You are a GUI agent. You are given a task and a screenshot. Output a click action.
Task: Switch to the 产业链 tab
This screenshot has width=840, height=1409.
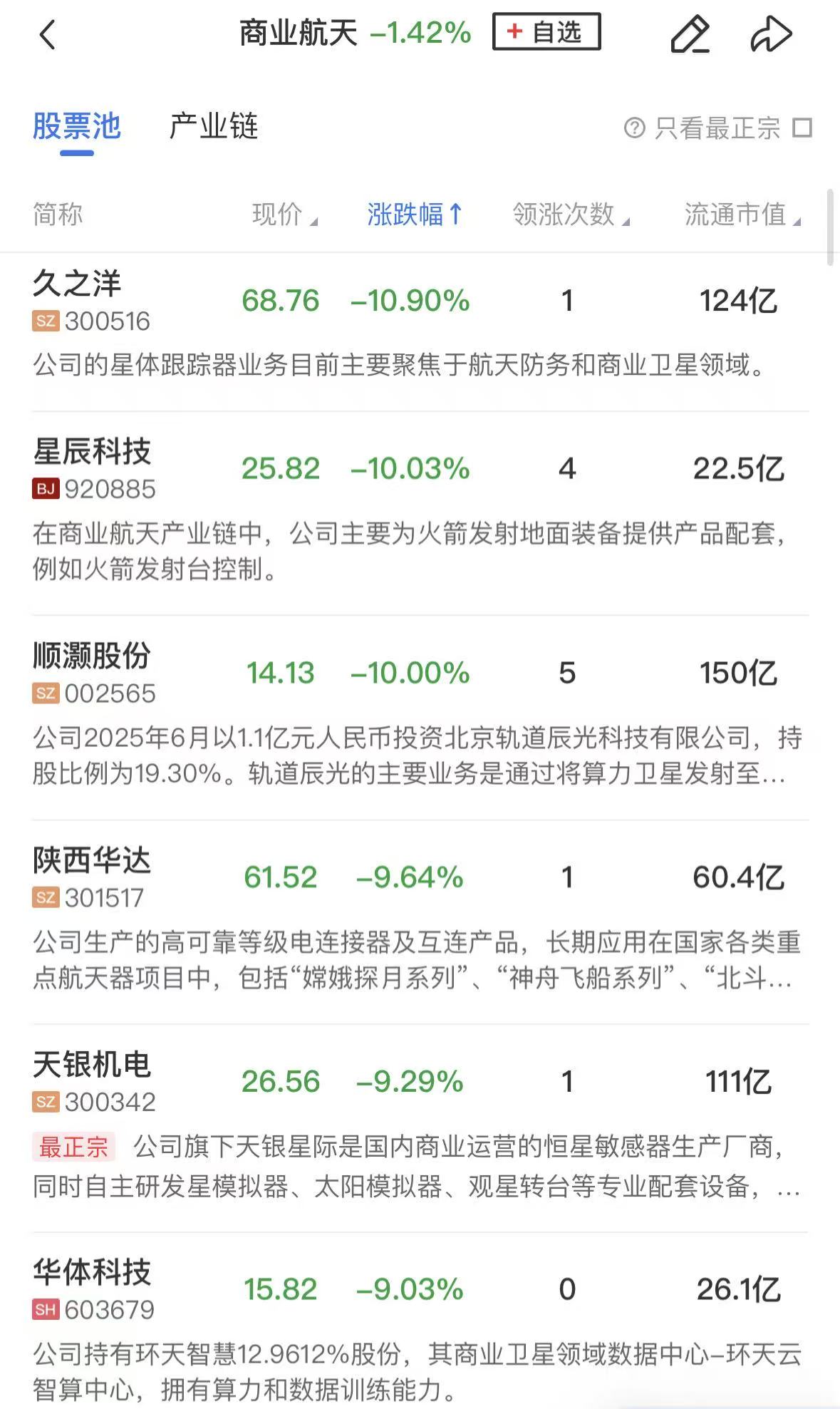(x=213, y=127)
